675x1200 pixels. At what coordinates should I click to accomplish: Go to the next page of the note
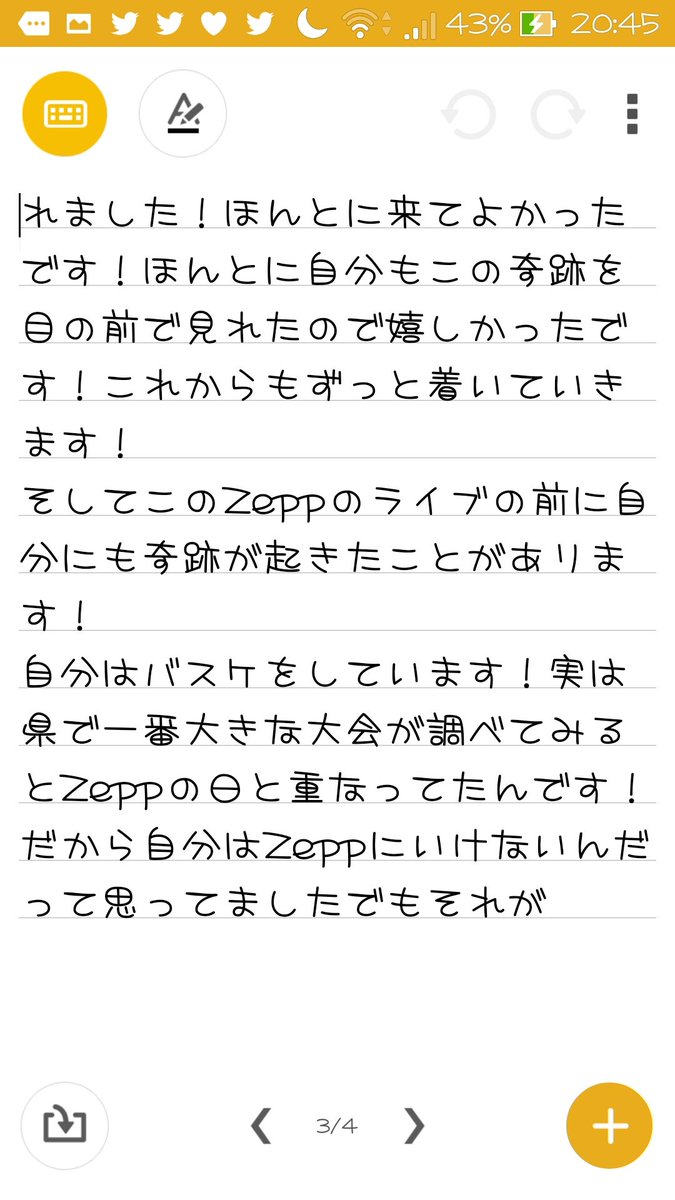414,1126
